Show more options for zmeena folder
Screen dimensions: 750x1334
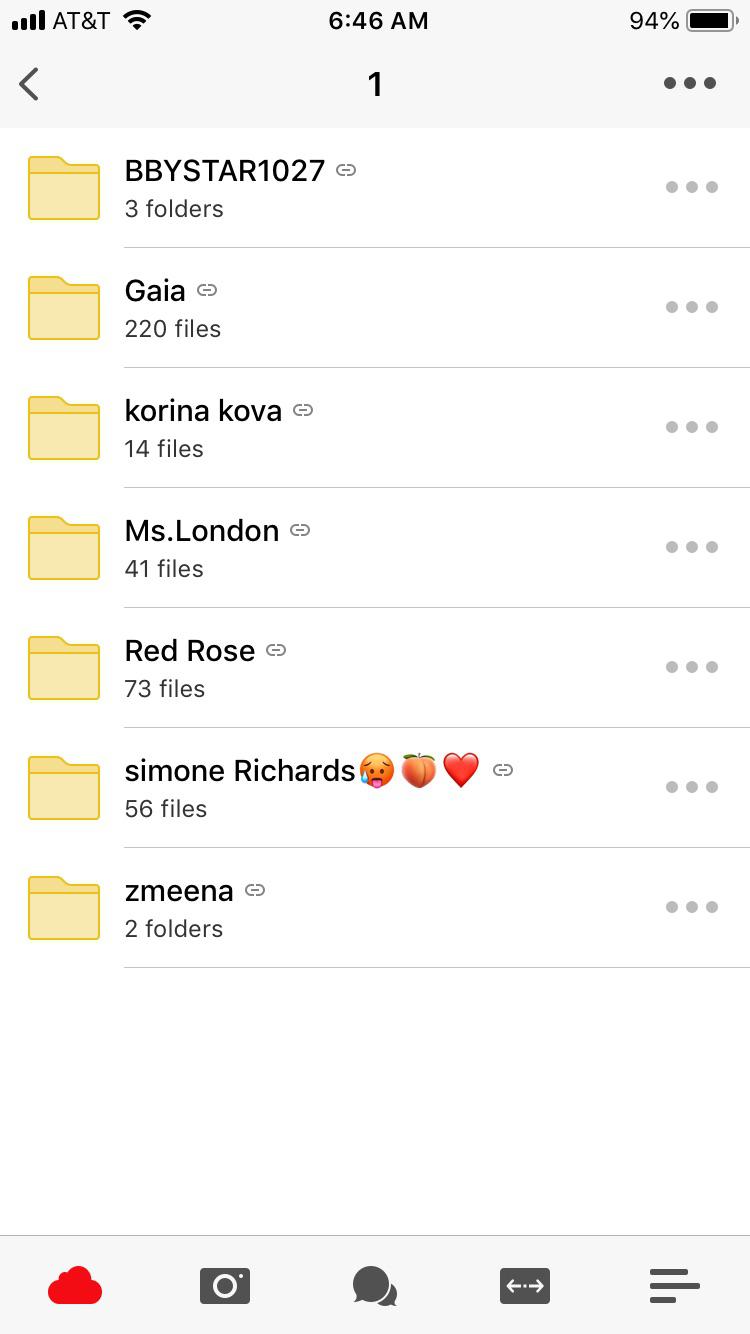(x=692, y=908)
